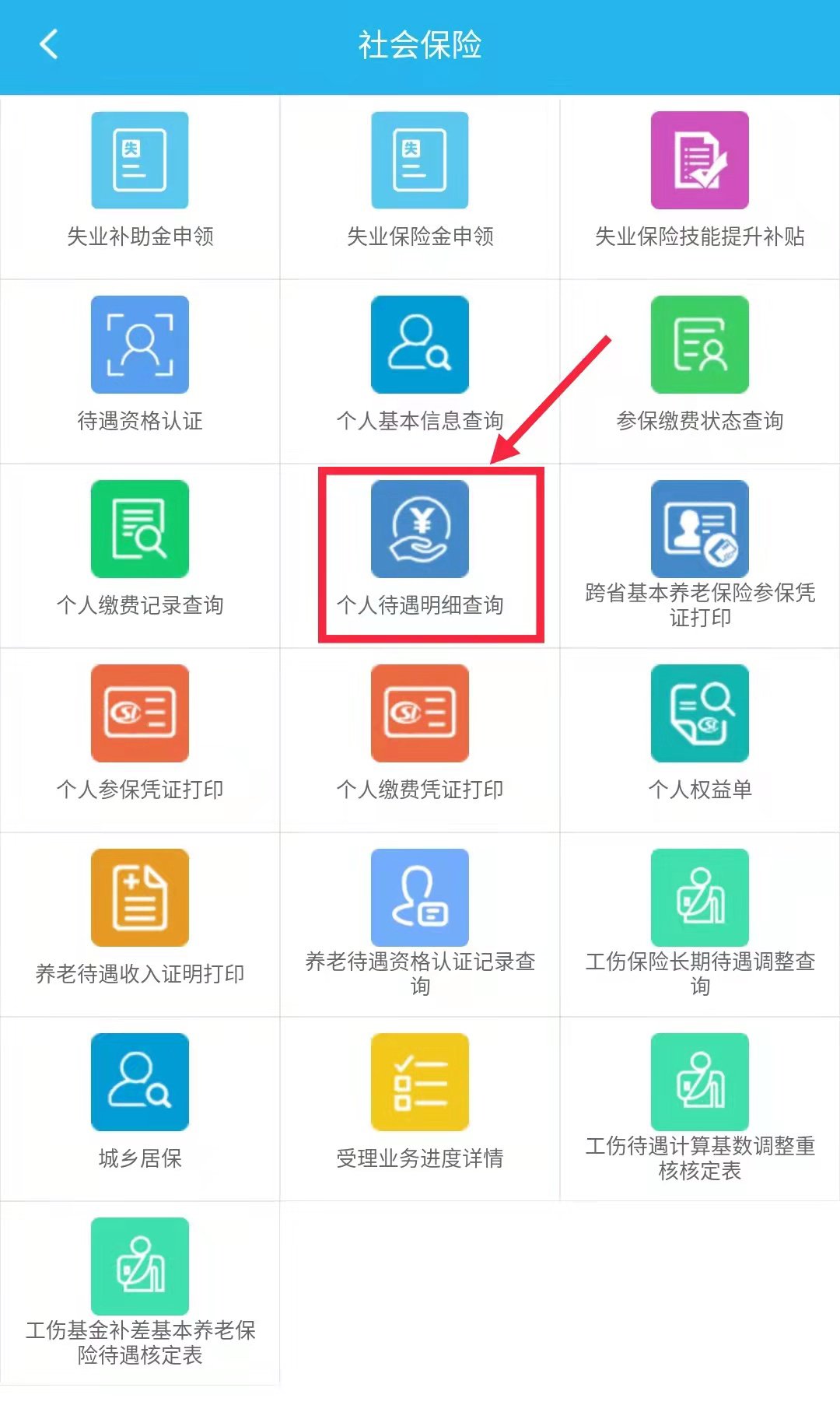Open 工伤保险长期待遇调整查询

[699, 899]
